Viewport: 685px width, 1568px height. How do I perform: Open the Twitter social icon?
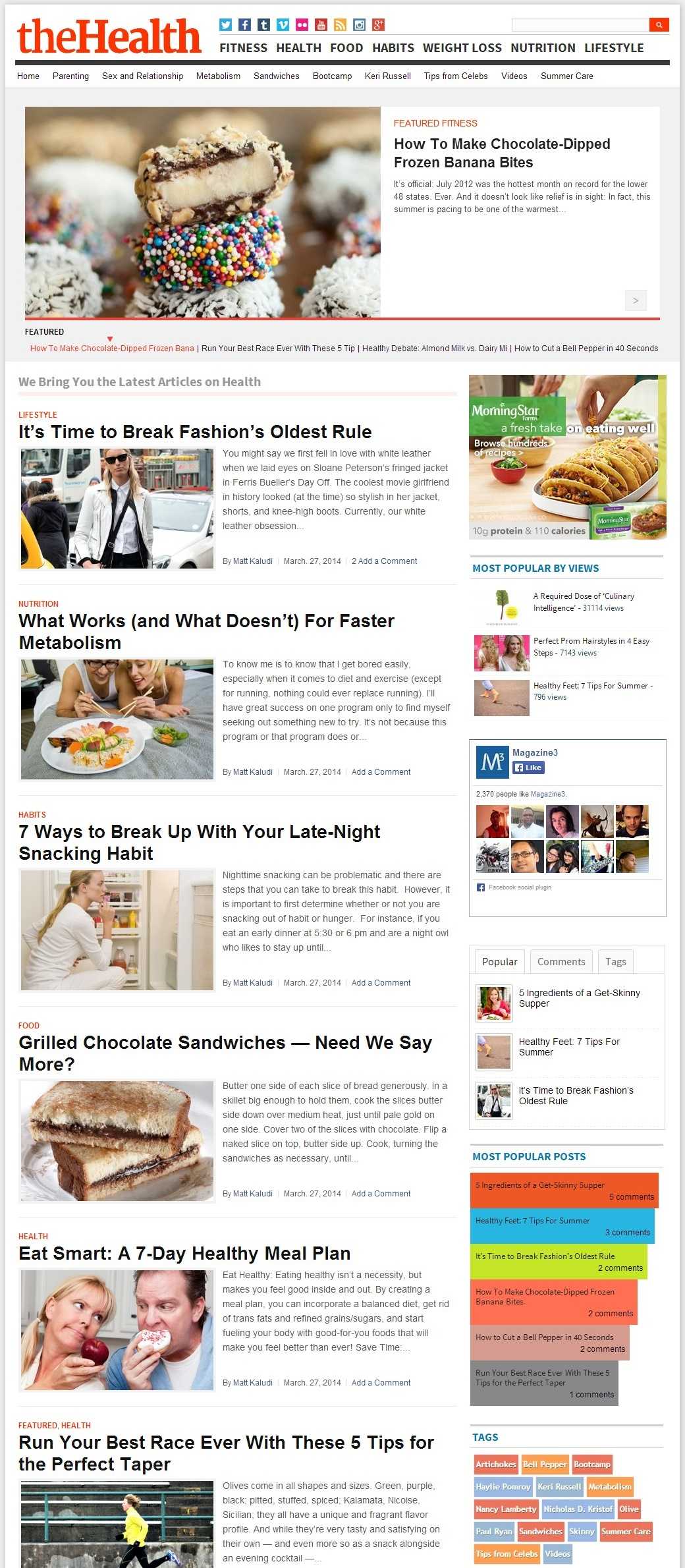225,25
